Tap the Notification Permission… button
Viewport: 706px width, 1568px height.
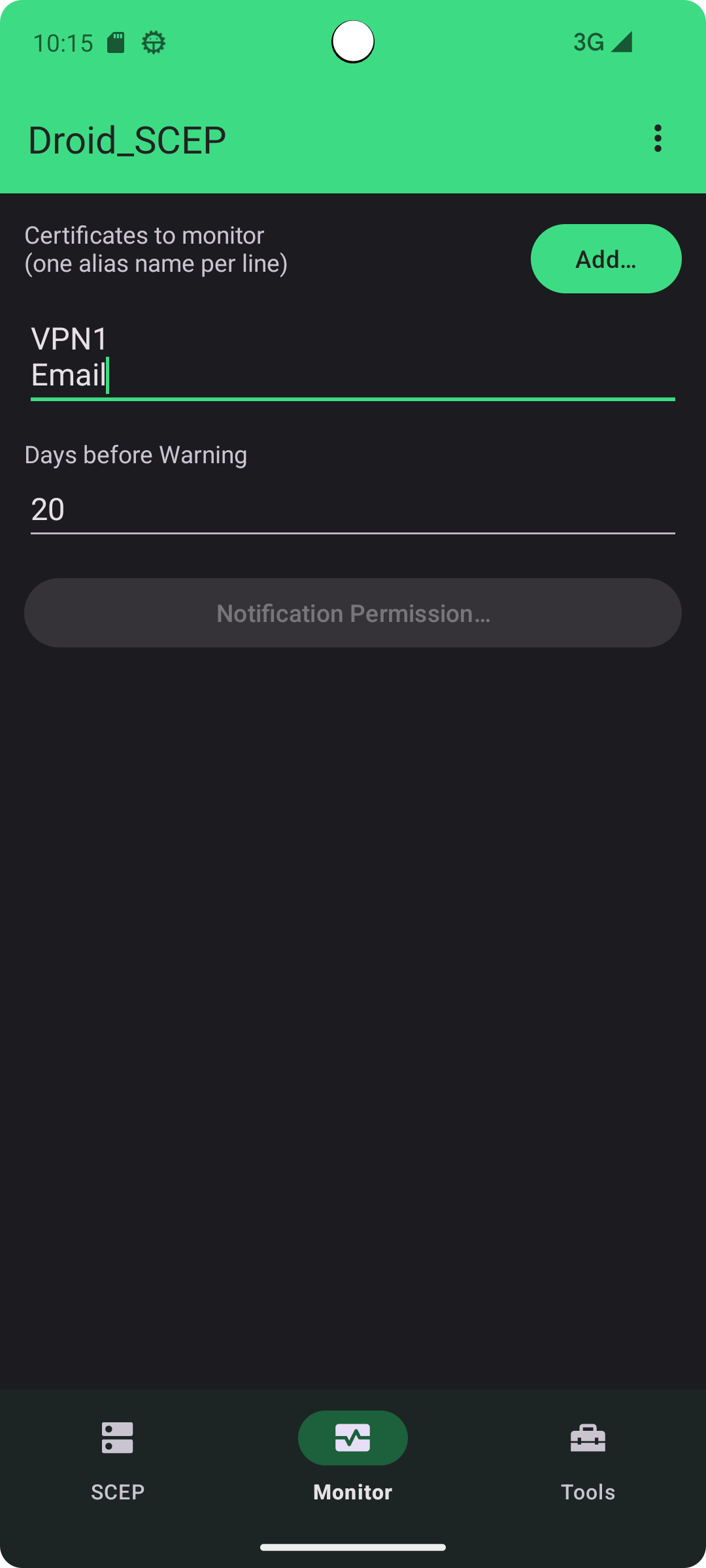coord(353,613)
